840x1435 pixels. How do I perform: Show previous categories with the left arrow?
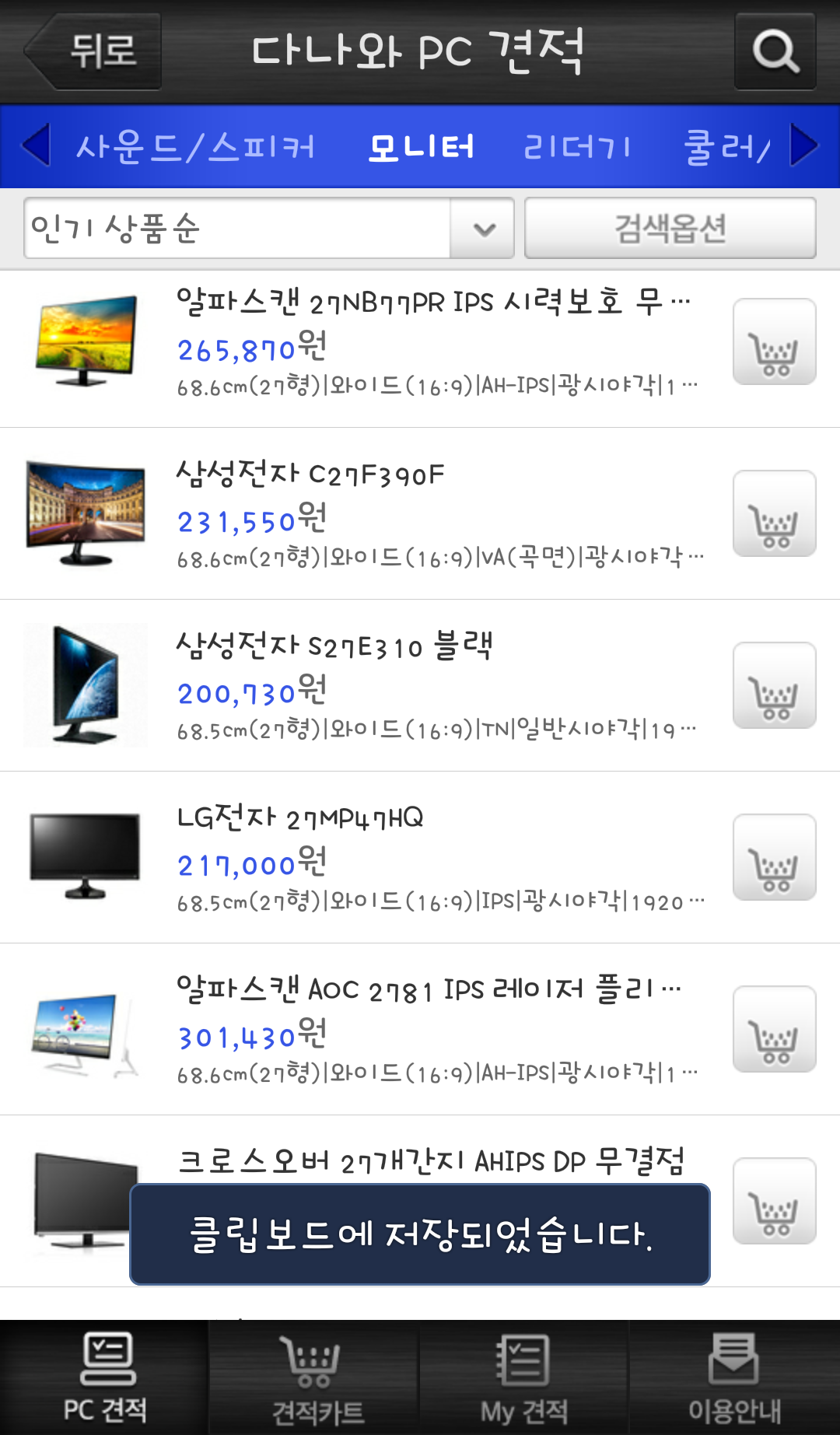pos(35,145)
